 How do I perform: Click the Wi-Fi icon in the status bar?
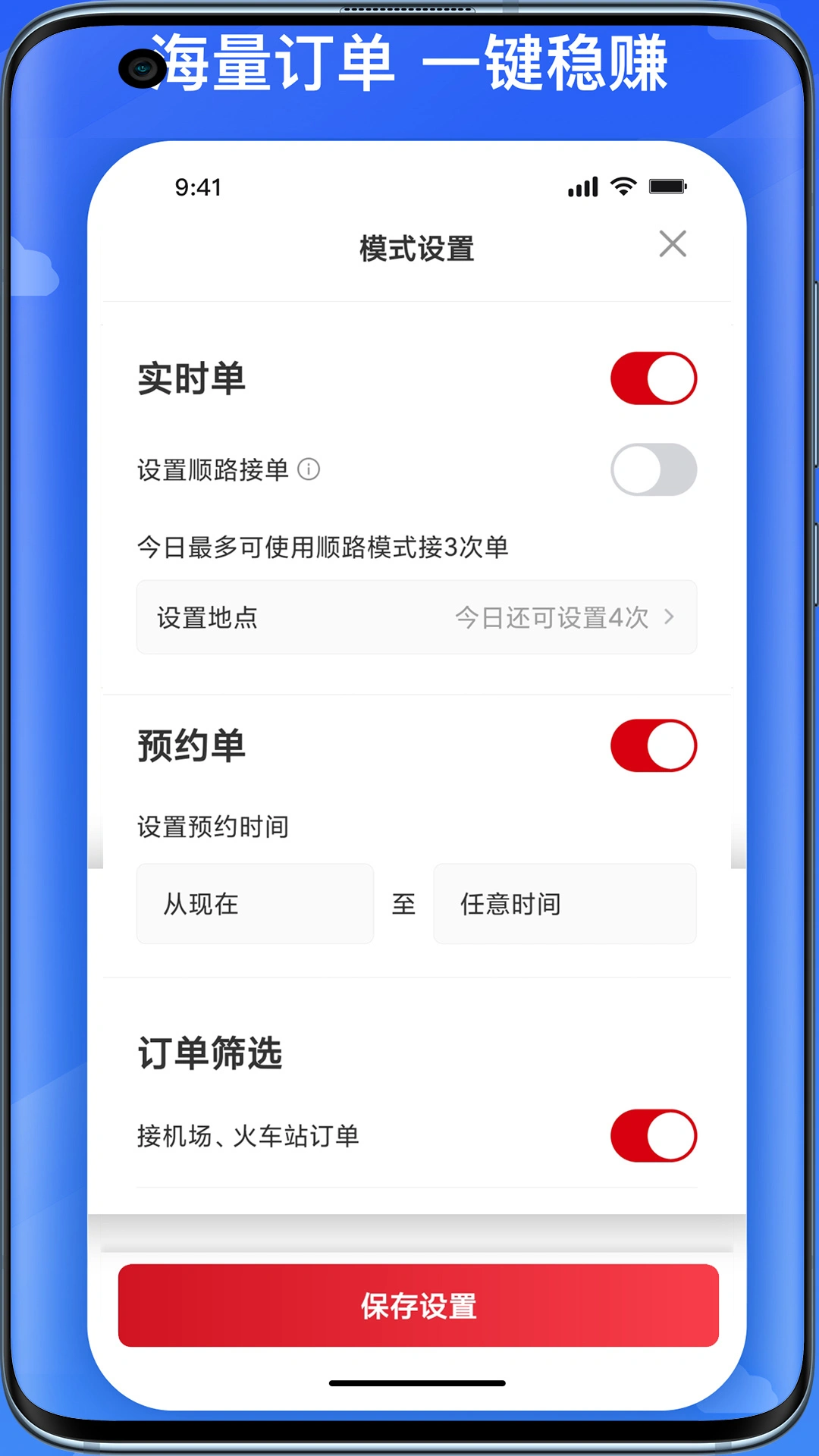click(x=622, y=186)
